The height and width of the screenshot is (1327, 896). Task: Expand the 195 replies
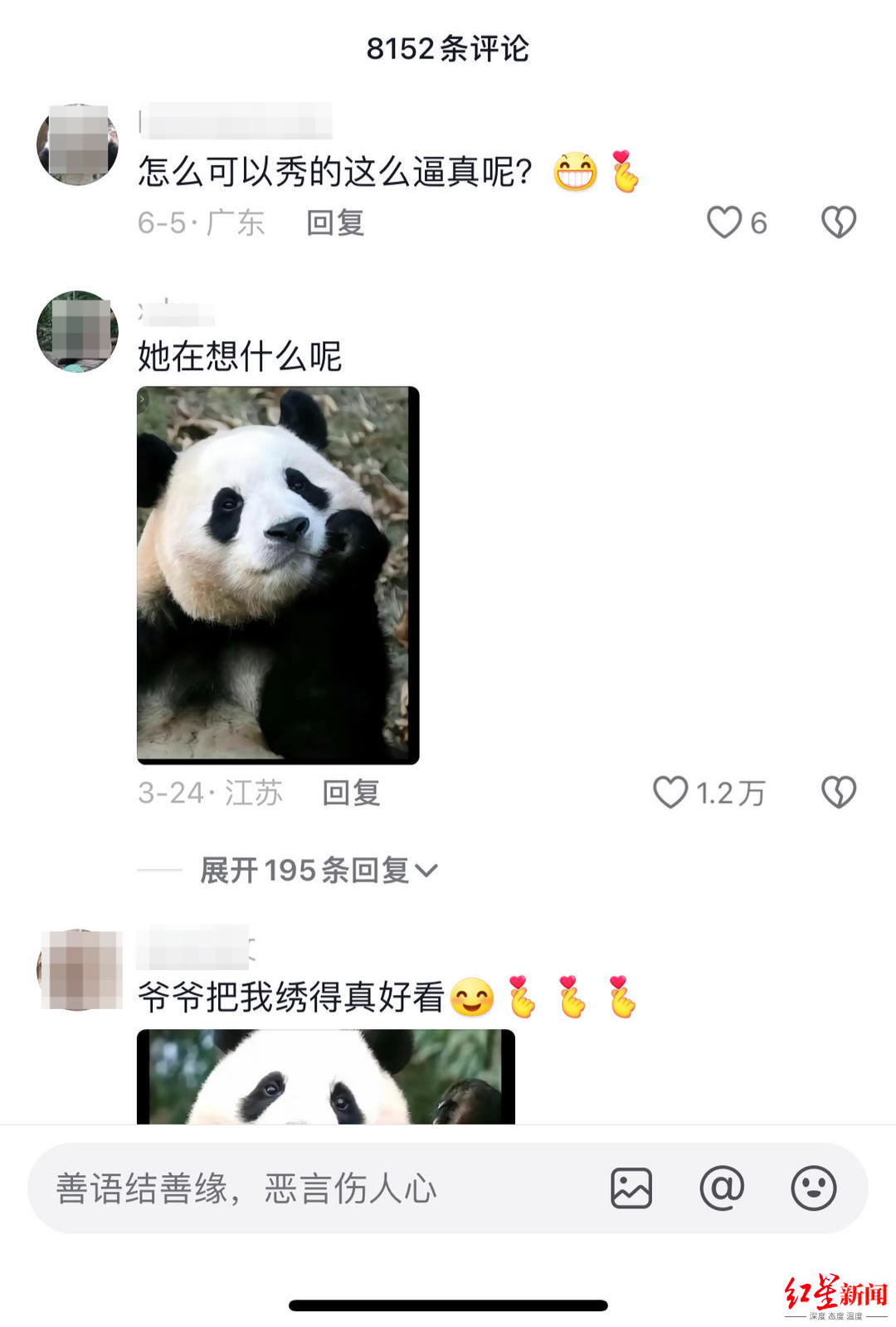pyautogui.click(x=319, y=871)
